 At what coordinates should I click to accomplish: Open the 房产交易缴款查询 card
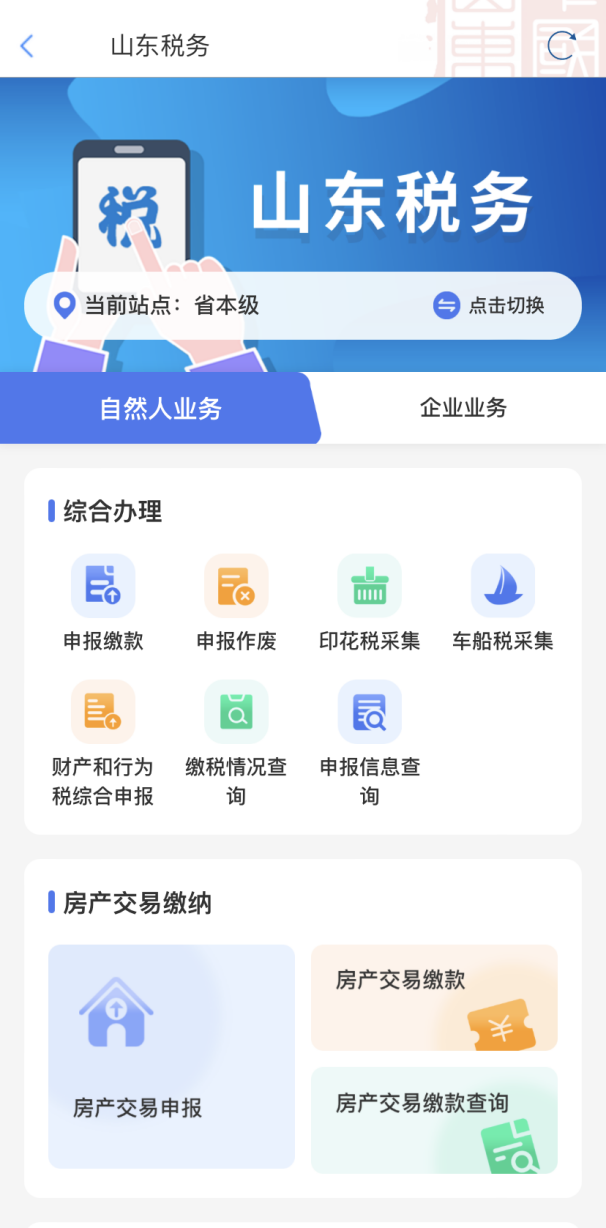(434, 1119)
